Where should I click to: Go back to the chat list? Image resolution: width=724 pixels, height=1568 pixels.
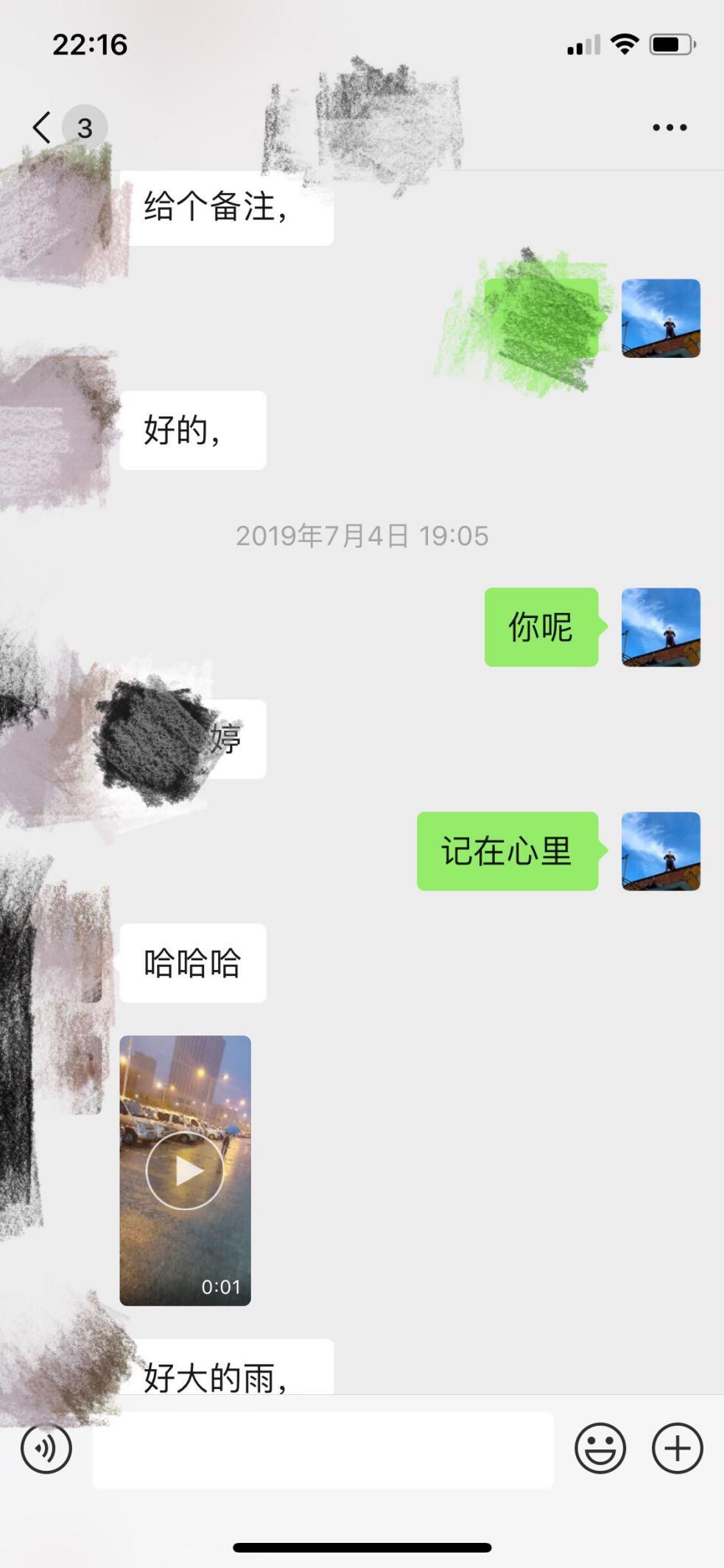pyautogui.click(x=43, y=127)
